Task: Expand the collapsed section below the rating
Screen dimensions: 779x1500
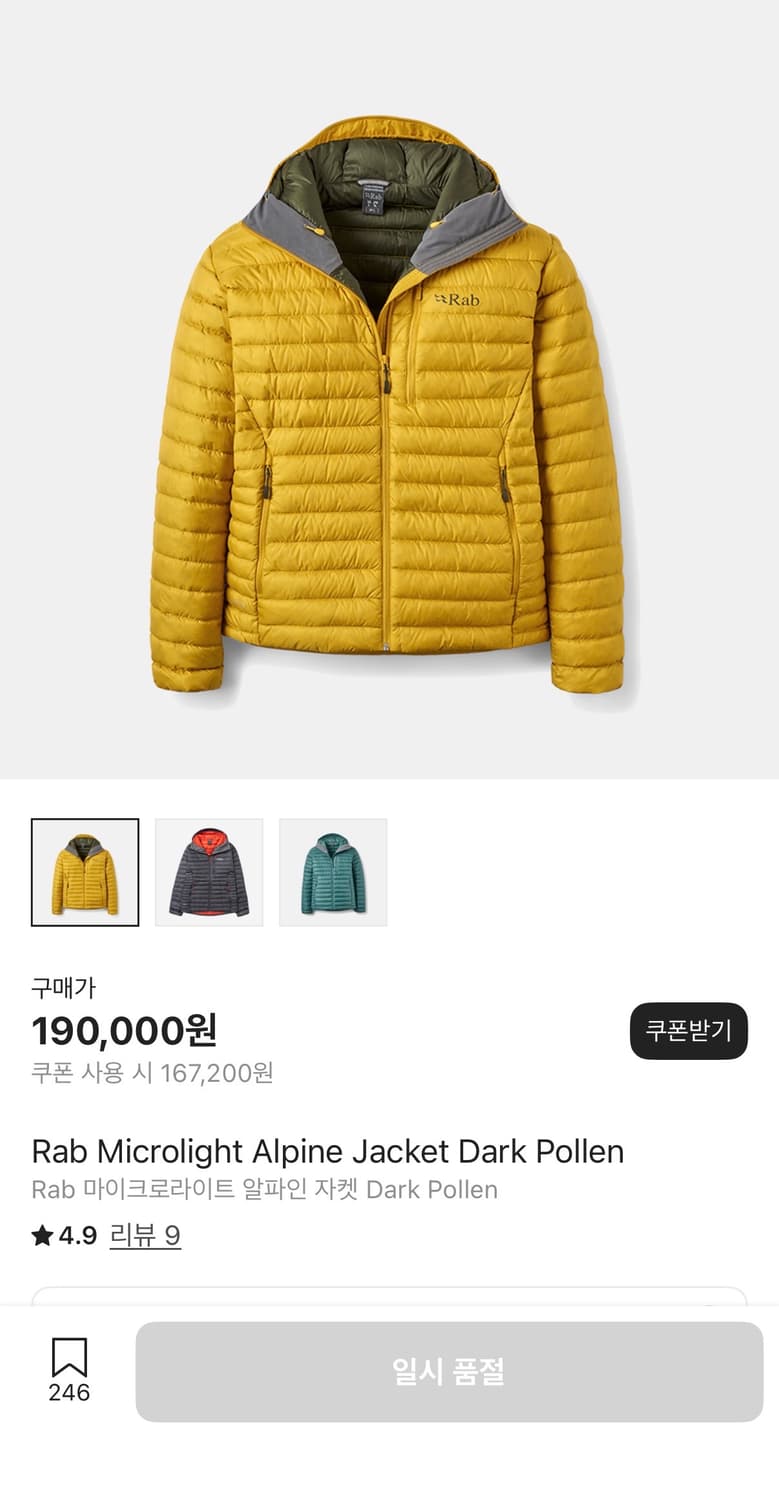Action: 390,1295
